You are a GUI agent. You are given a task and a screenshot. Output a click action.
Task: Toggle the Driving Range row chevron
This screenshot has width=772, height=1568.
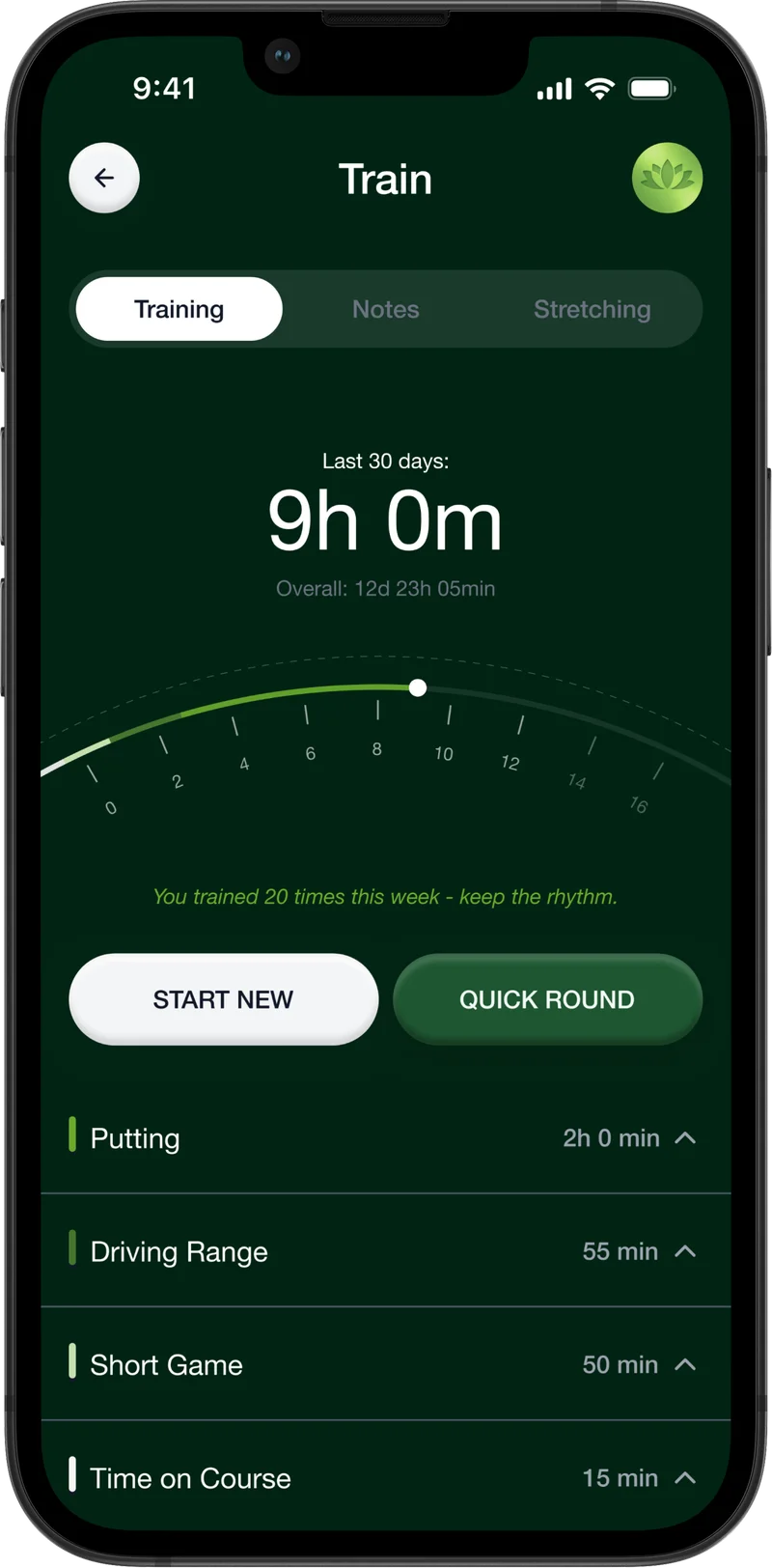pos(685,1251)
